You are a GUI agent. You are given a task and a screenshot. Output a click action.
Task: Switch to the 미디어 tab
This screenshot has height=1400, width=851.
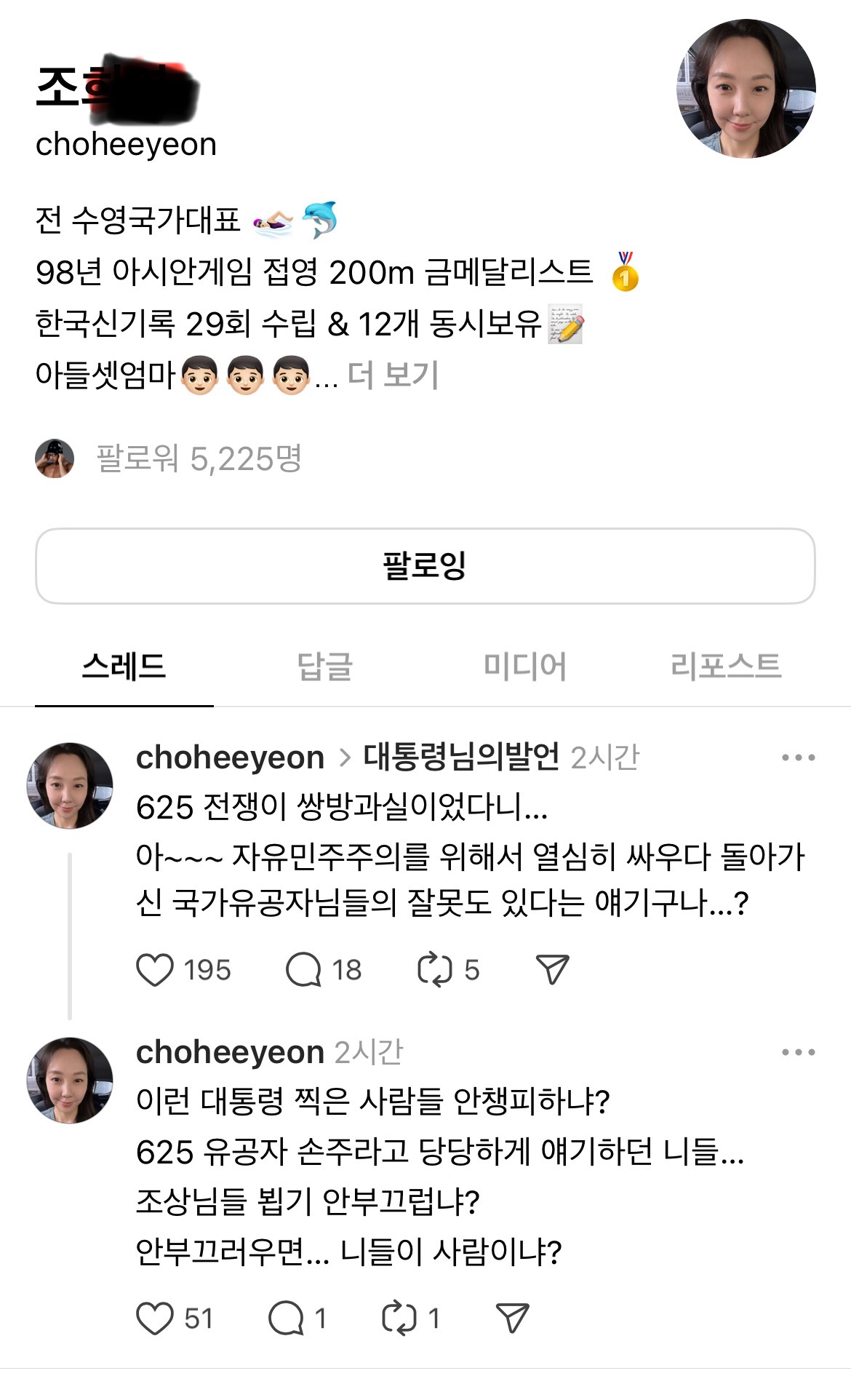click(x=528, y=664)
